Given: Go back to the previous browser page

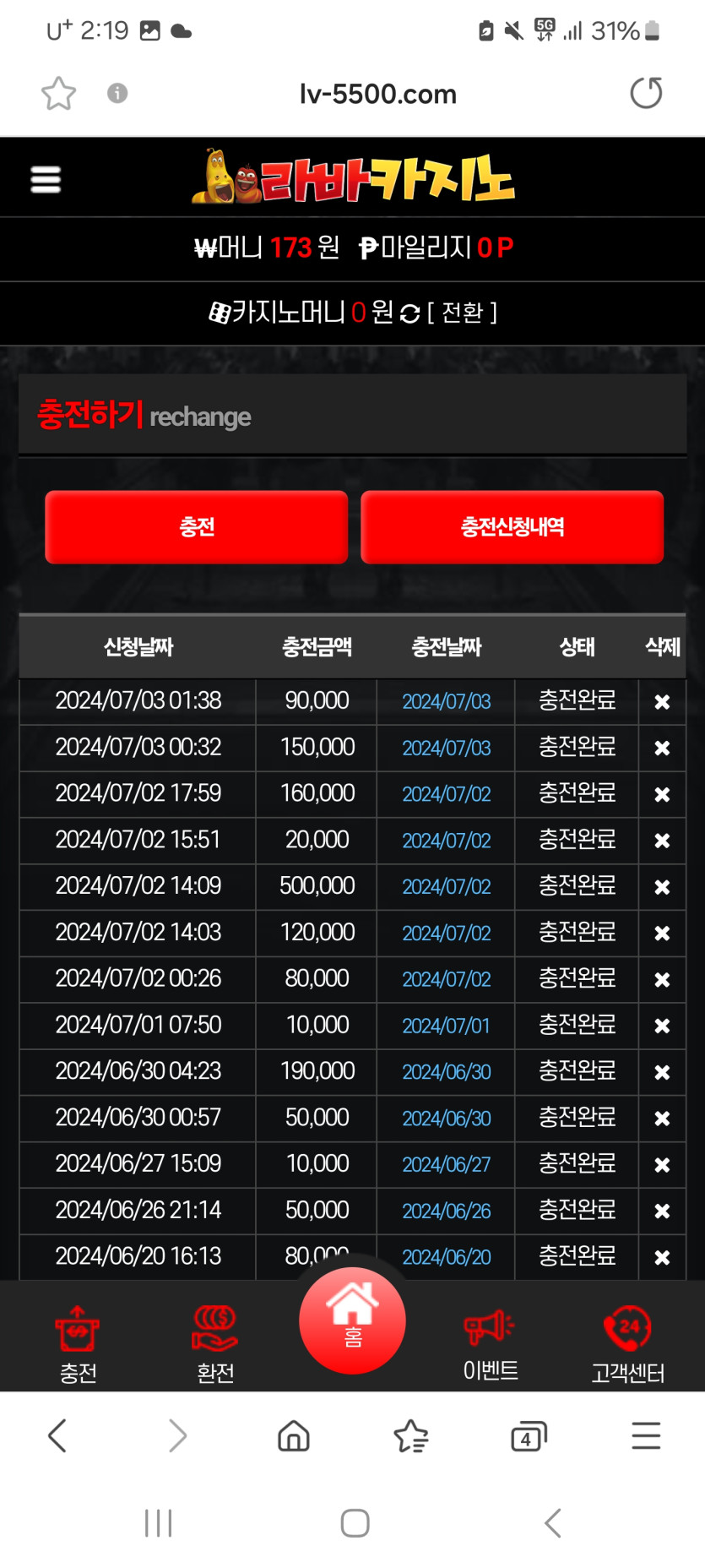Looking at the screenshot, I should click(x=57, y=1436).
